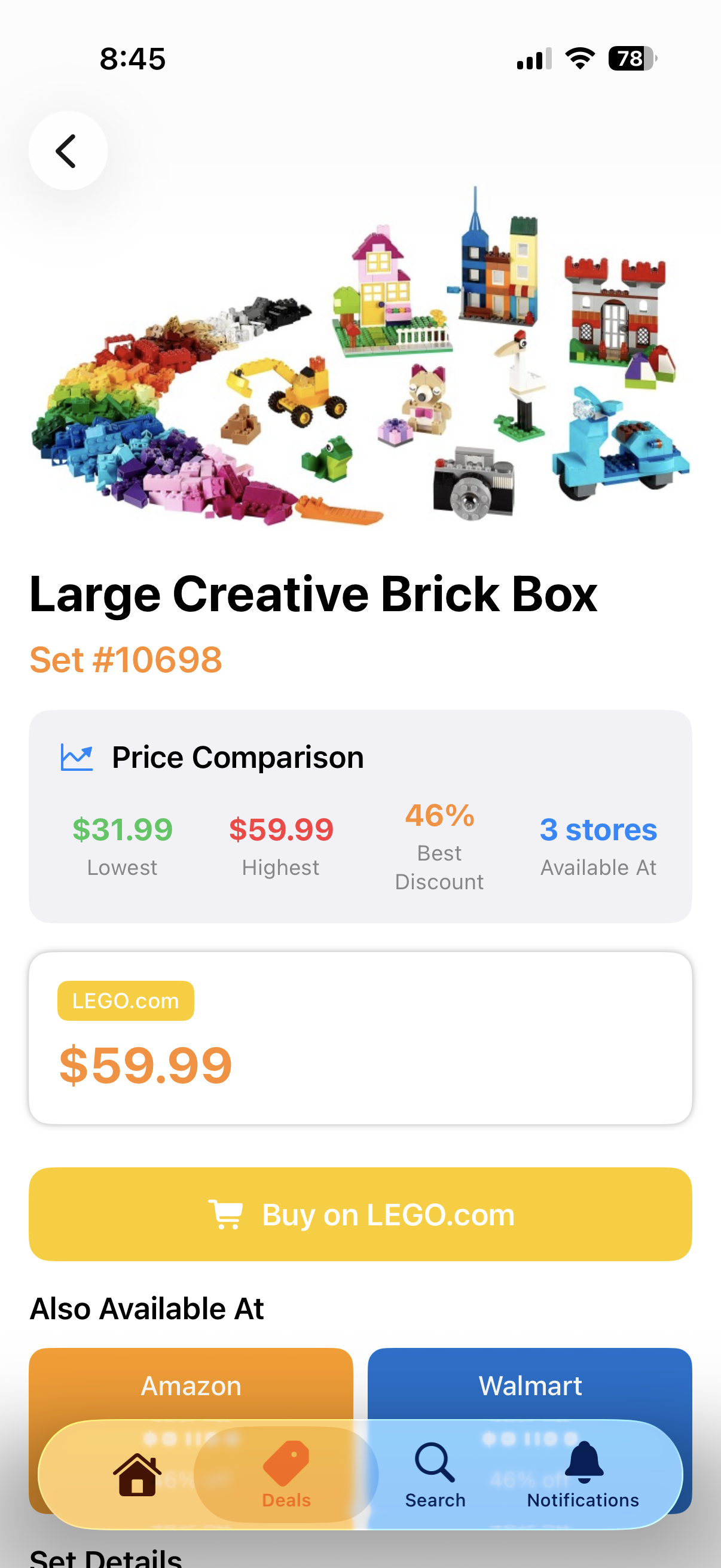Select the LEGO.com price card
This screenshot has height=1568, width=721.
pos(360,1038)
